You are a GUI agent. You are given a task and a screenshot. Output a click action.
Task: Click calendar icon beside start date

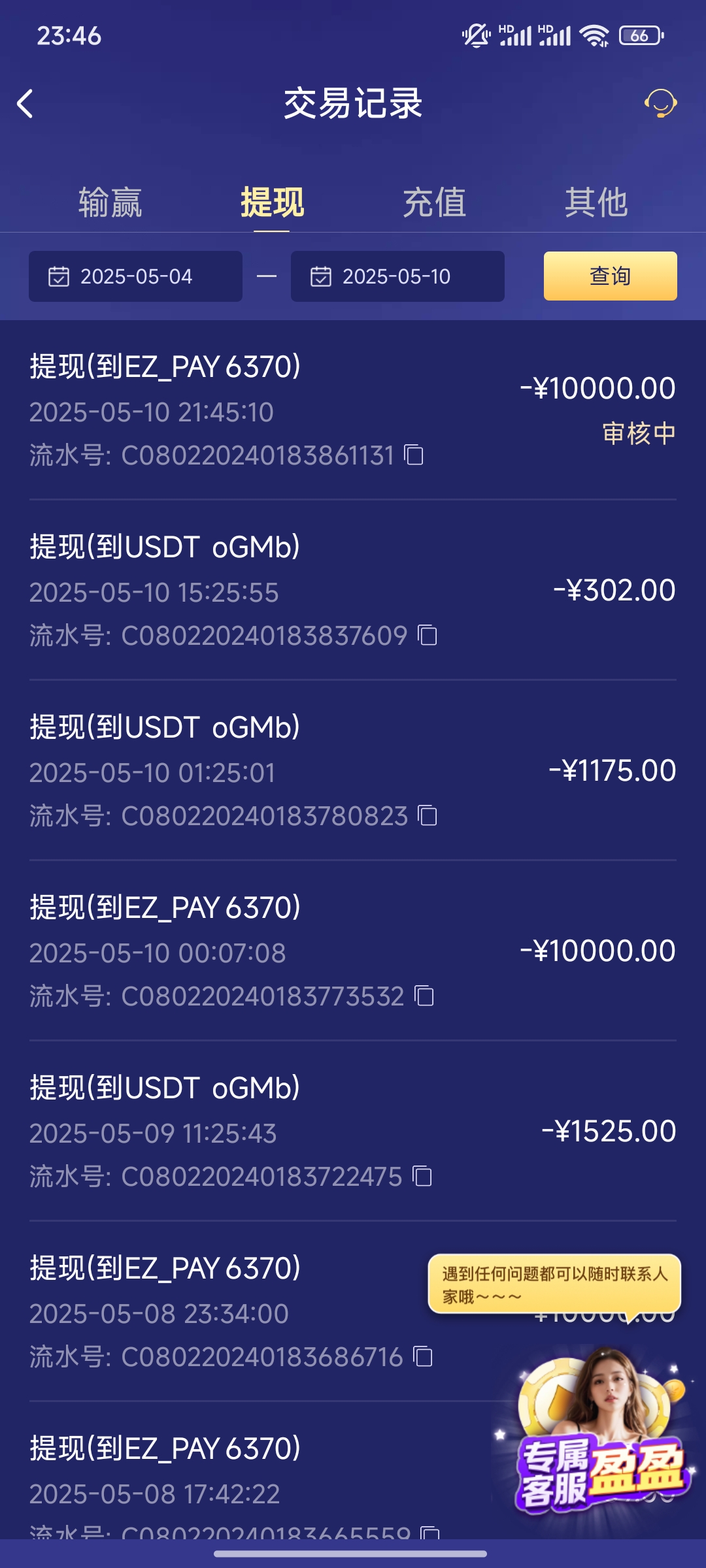coord(59,276)
